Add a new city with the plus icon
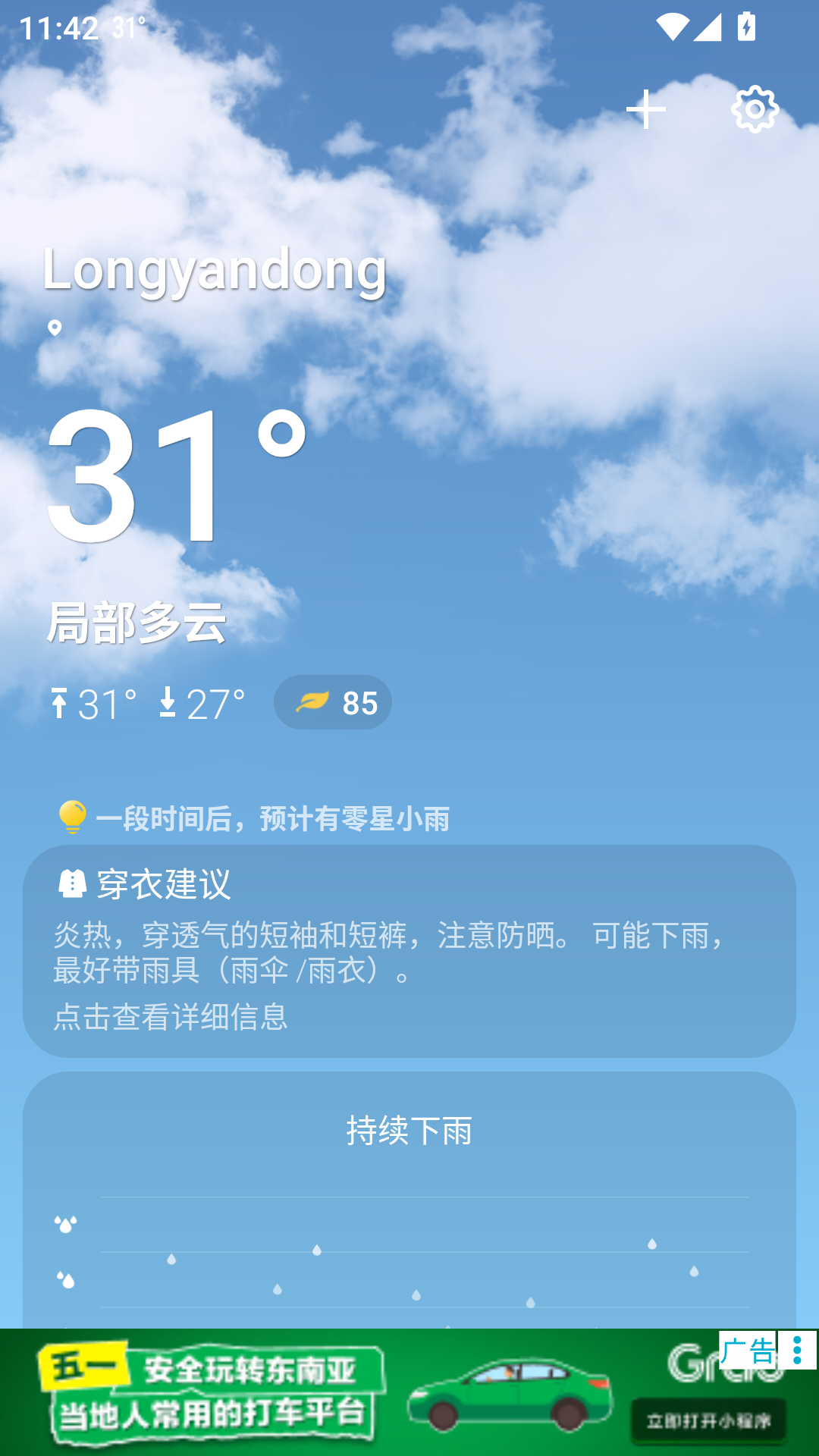The height and width of the screenshot is (1456, 819). coord(645,110)
